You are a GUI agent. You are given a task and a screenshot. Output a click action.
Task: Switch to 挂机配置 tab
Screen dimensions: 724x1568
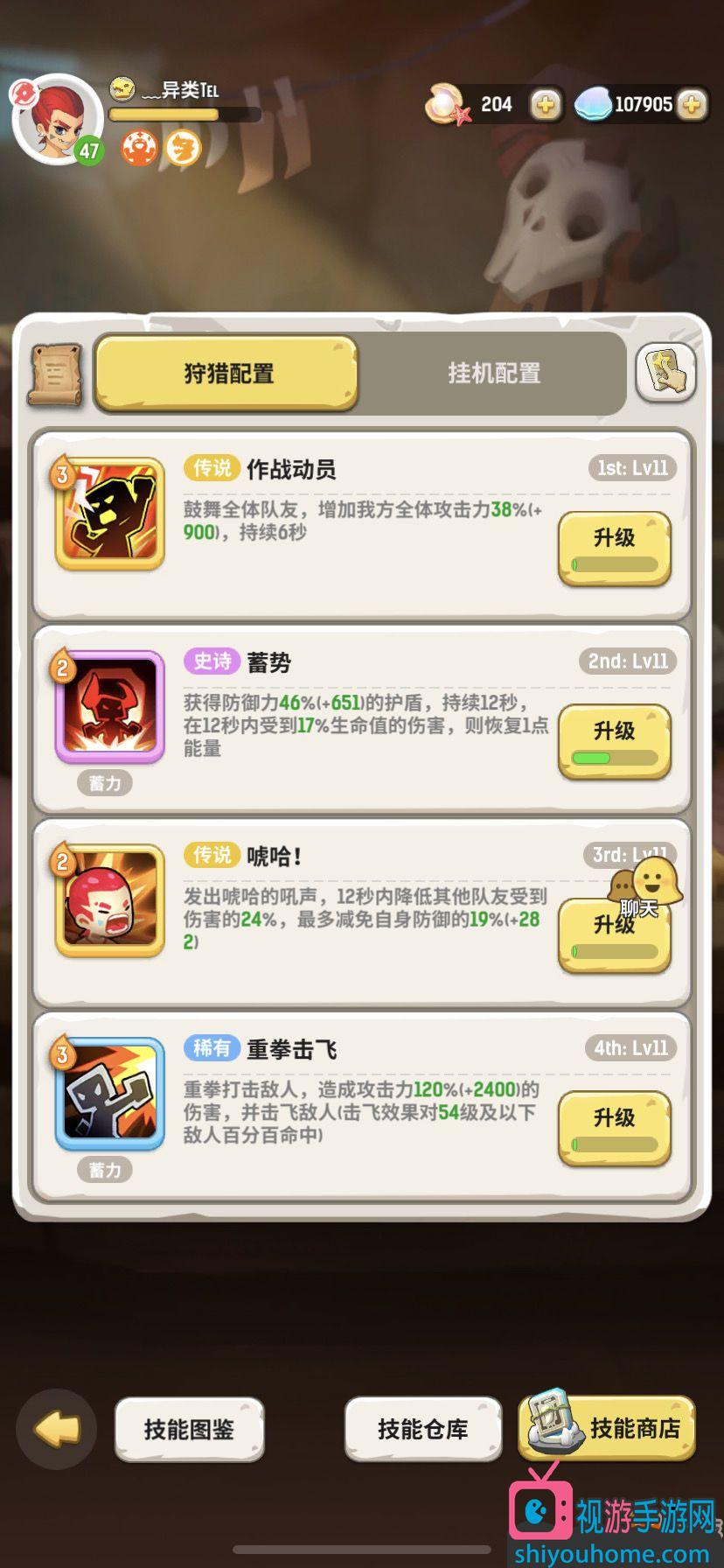pyautogui.click(x=494, y=374)
